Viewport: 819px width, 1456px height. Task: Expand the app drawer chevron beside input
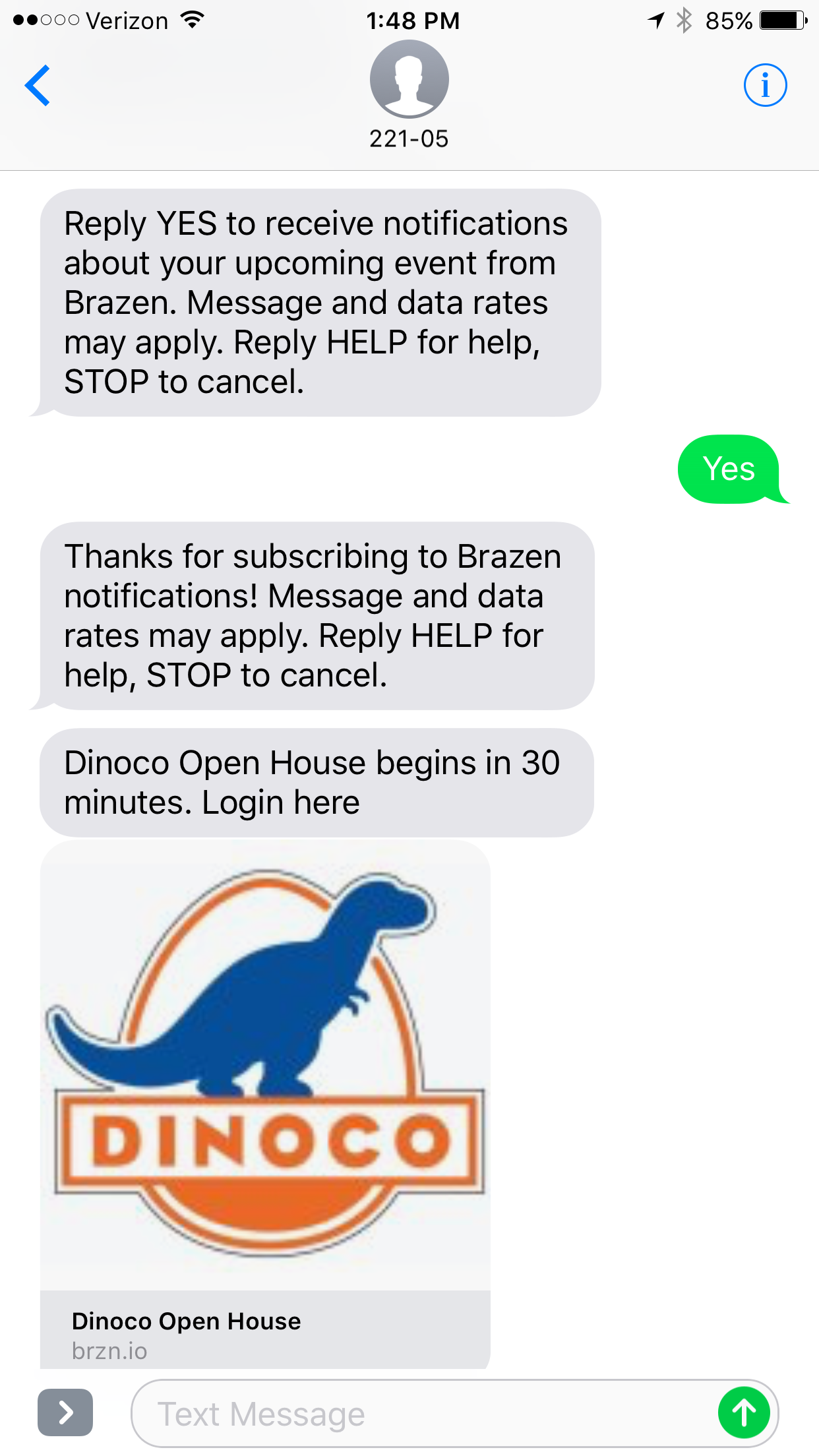65,1413
